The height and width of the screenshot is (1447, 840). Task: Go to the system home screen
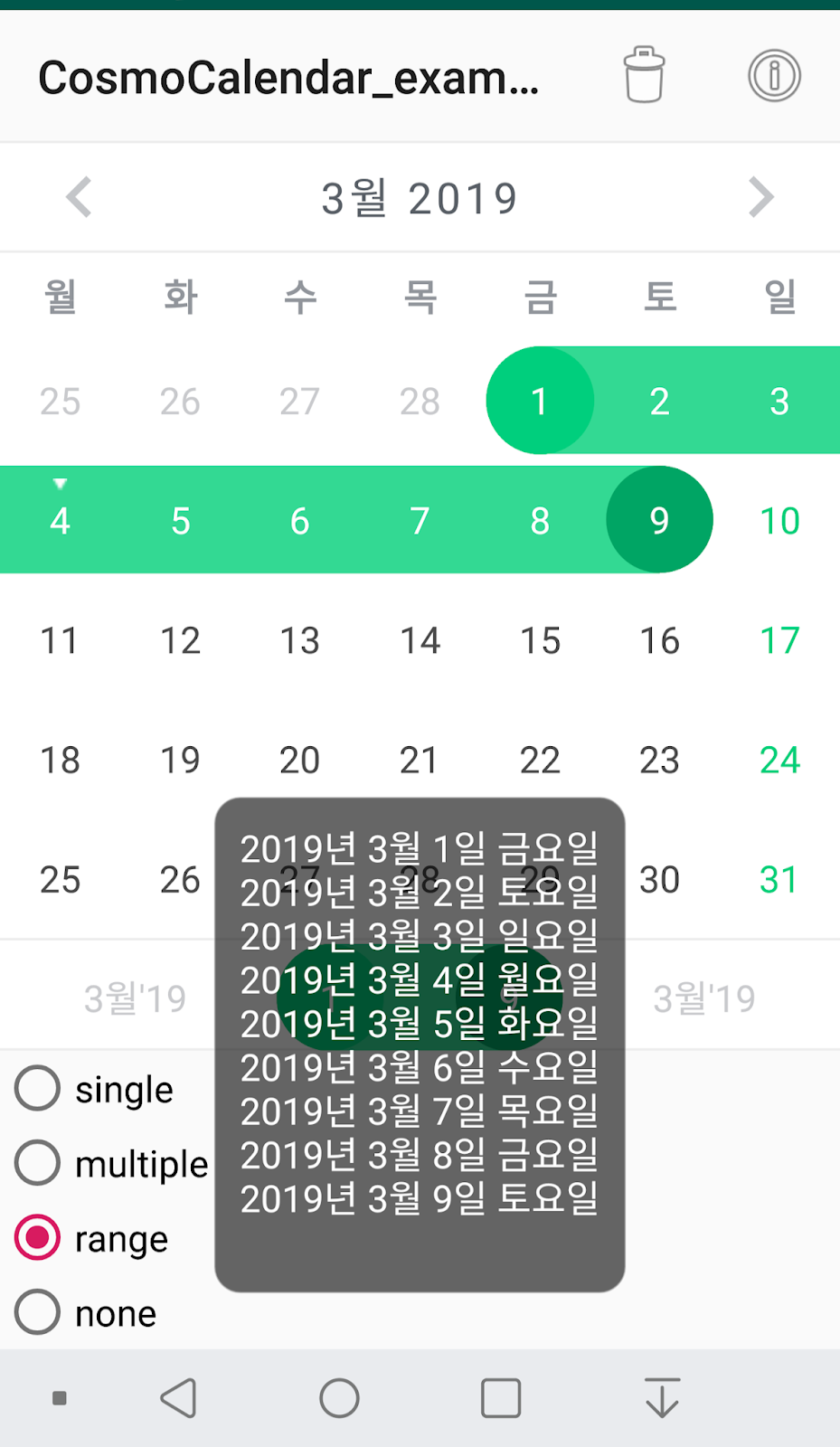pyautogui.click(x=339, y=1398)
